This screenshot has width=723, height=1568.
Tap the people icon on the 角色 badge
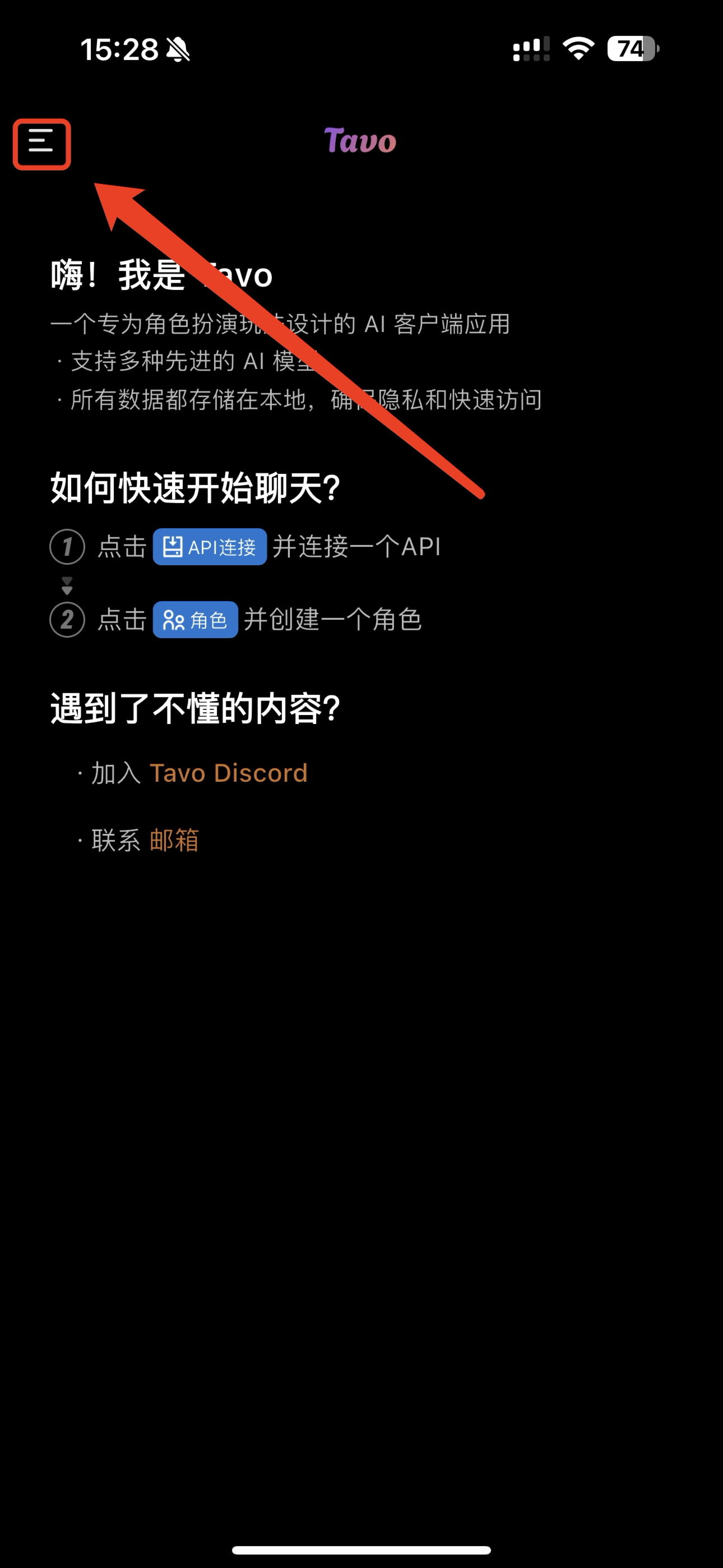173,620
